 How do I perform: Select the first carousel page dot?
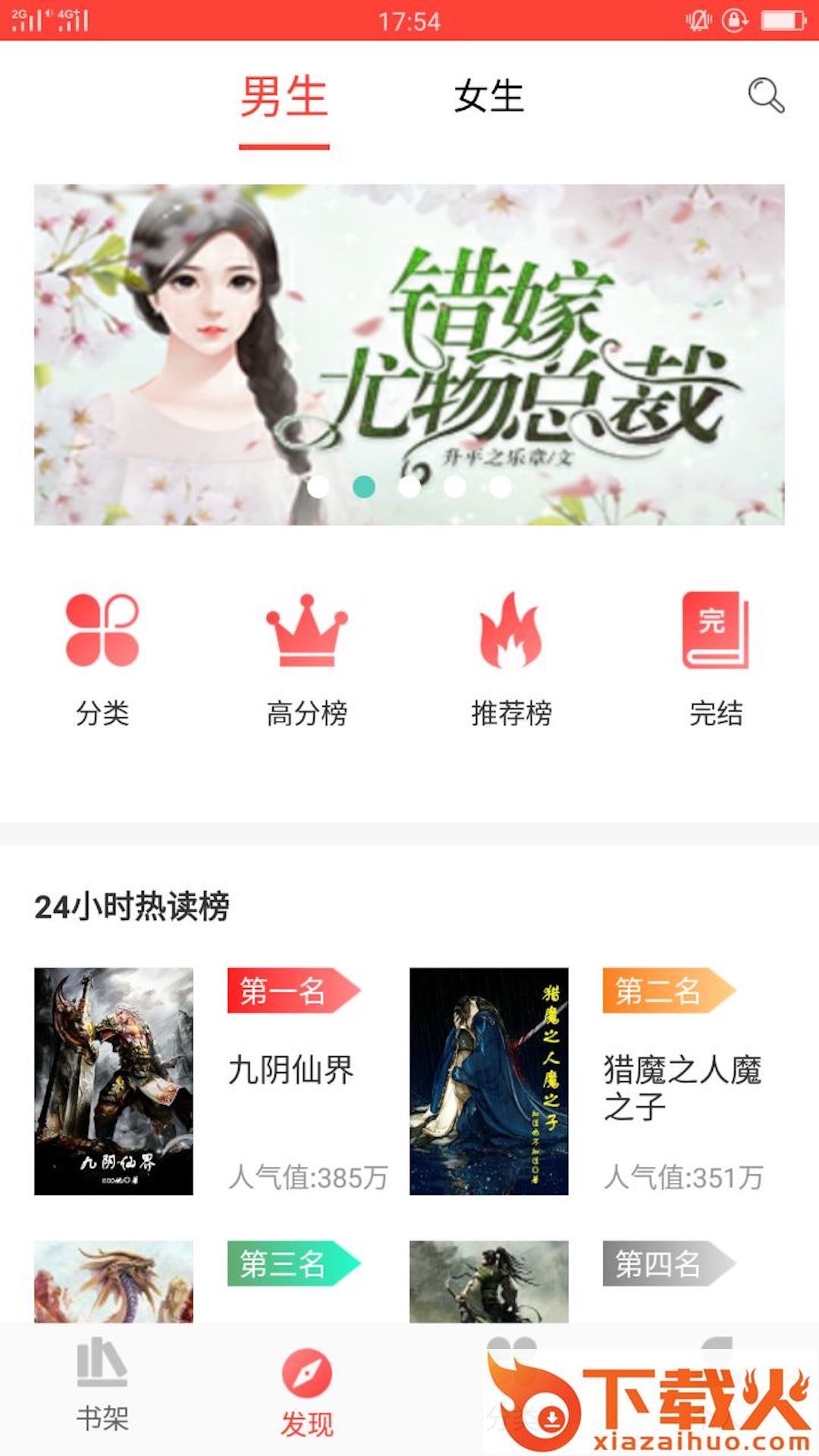click(317, 485)
